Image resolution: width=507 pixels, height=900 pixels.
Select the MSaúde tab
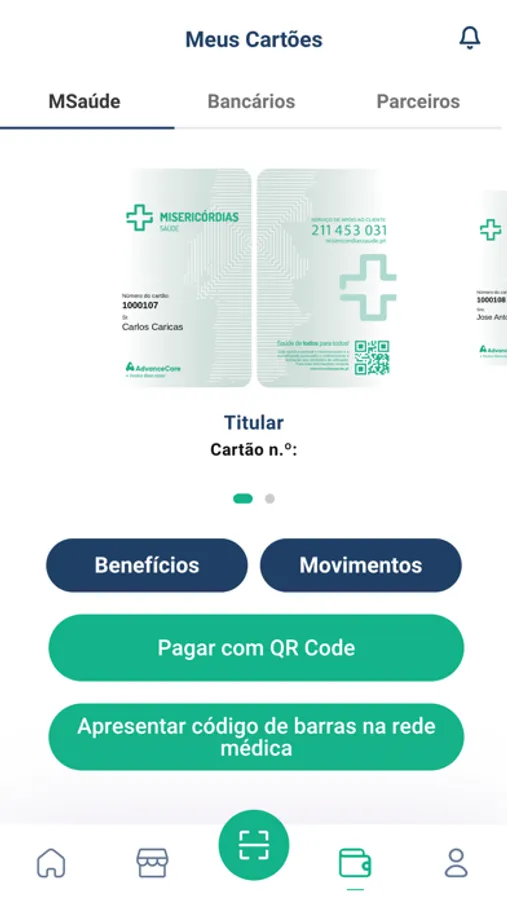point(84,102)
